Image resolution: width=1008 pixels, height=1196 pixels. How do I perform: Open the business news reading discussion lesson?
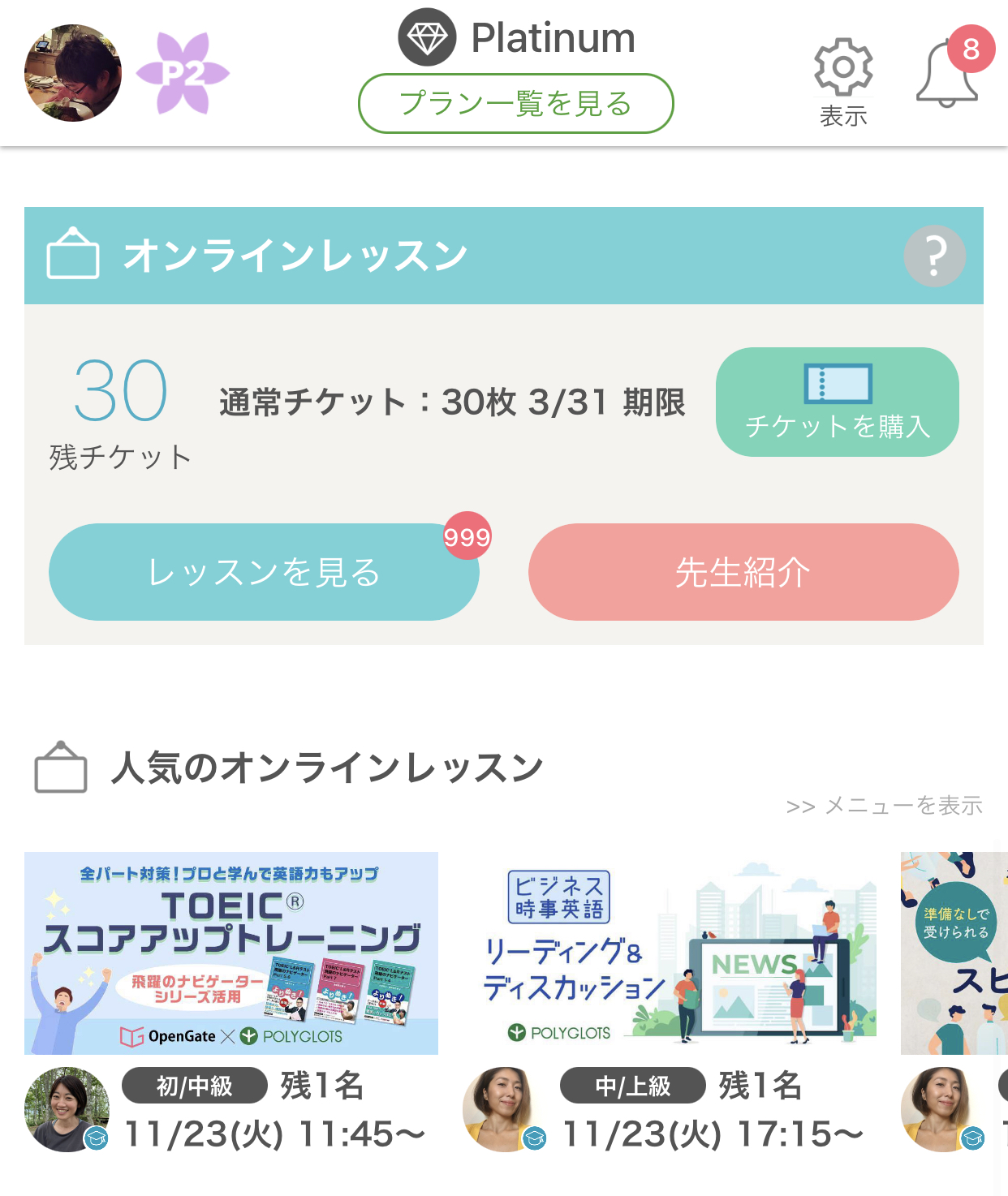point(670,953)
